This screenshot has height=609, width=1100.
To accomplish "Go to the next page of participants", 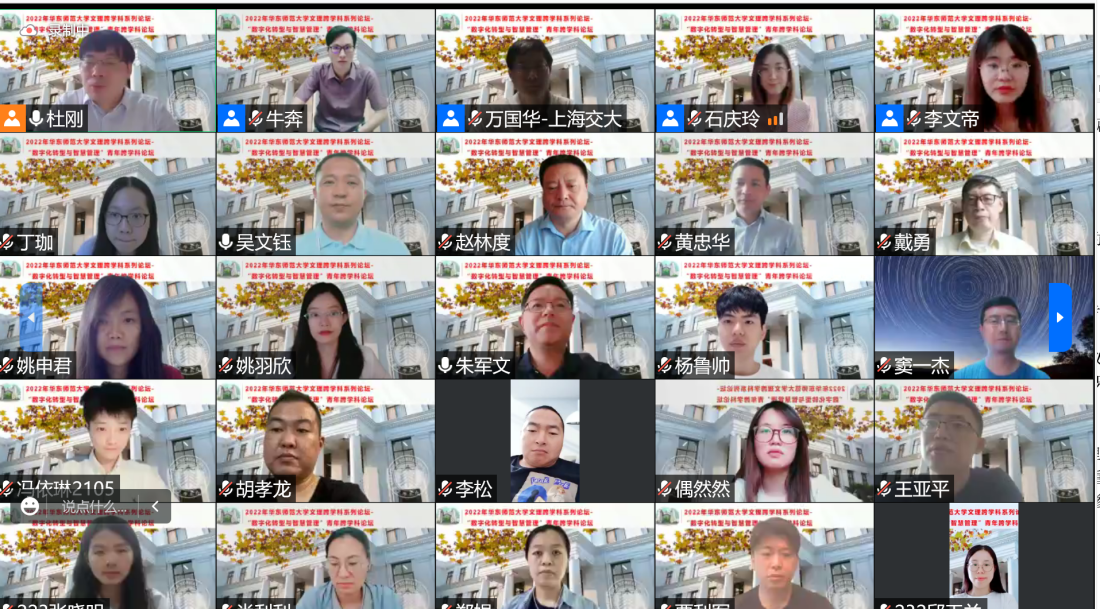I will pyautogui.click(x=1059, y=318).
